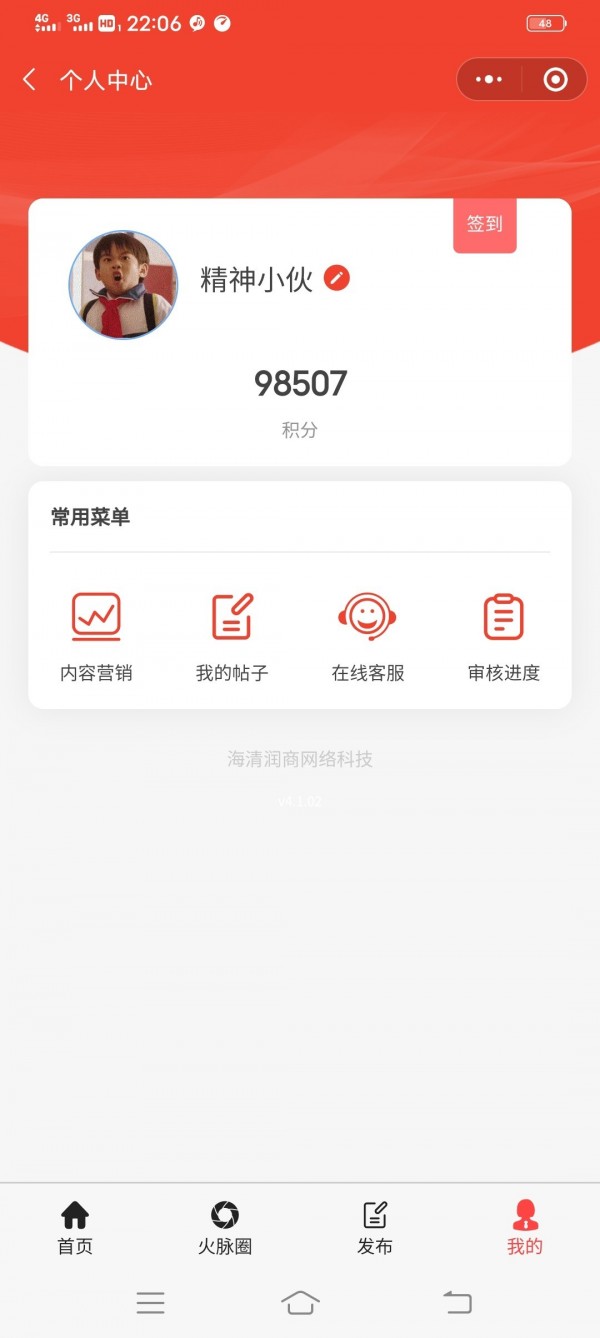Open the profile avatar
This screenshot has width=600, height=1338.
pos(123,285)
